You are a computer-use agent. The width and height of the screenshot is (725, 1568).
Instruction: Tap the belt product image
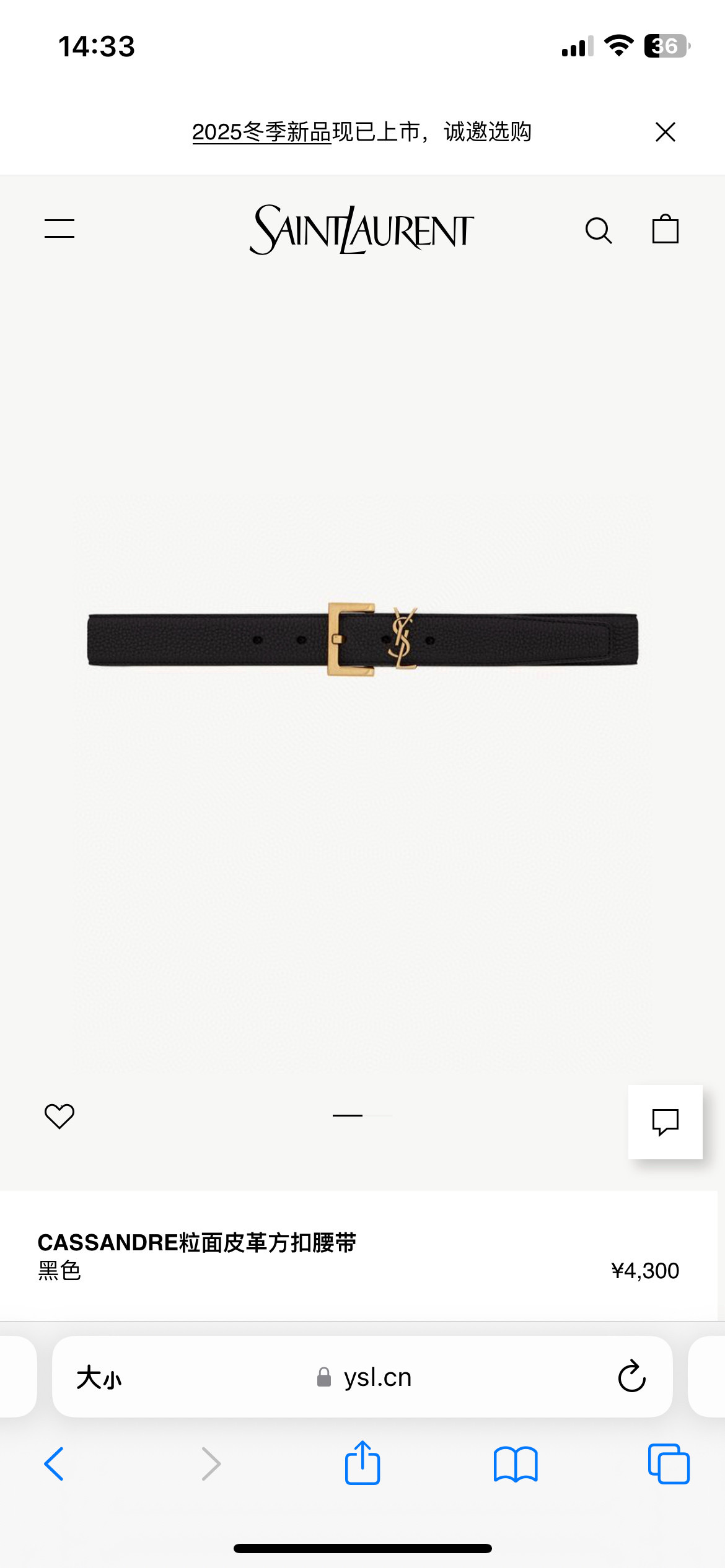point(362,640)
